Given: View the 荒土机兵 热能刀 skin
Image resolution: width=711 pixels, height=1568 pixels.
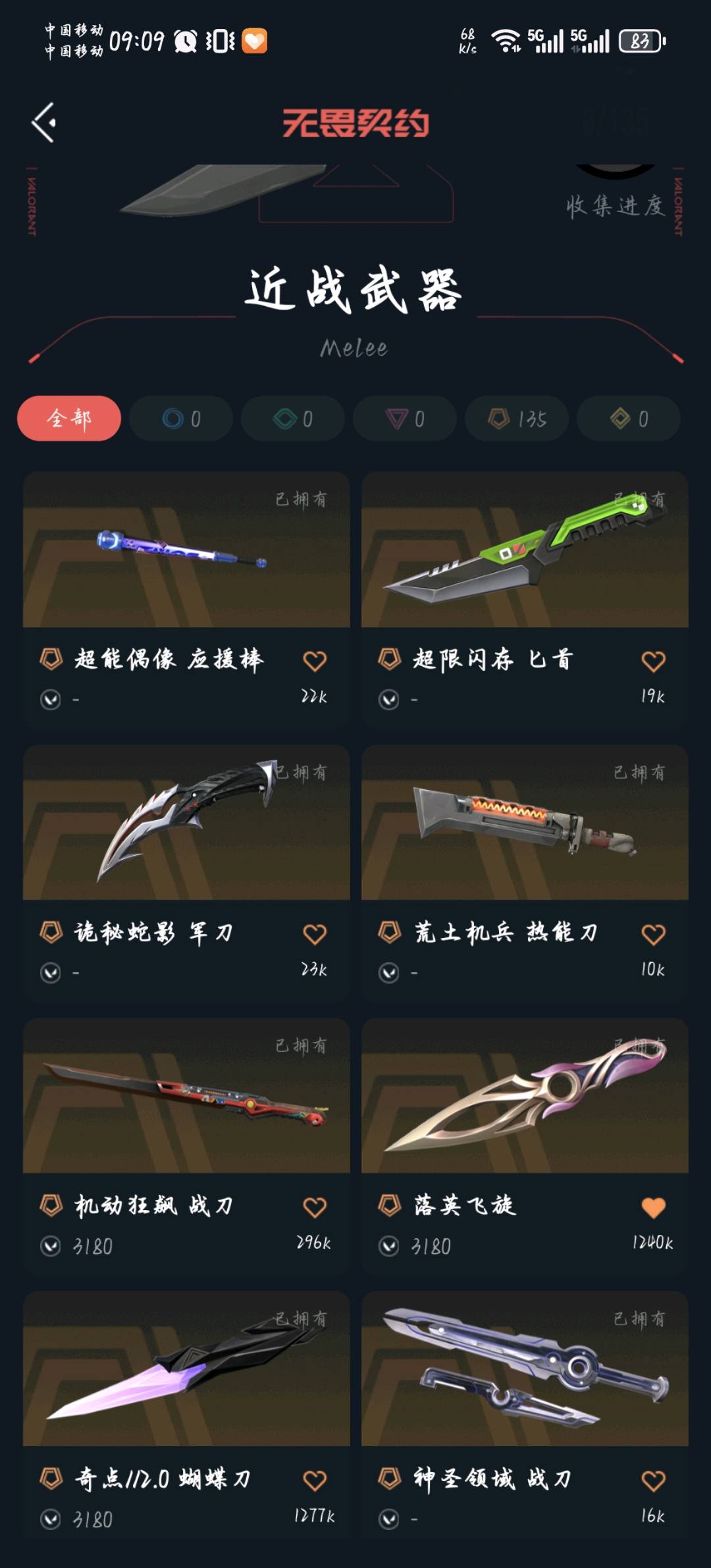Looking at the screenshot, I should pyautogui.click(x=525, y=823).
